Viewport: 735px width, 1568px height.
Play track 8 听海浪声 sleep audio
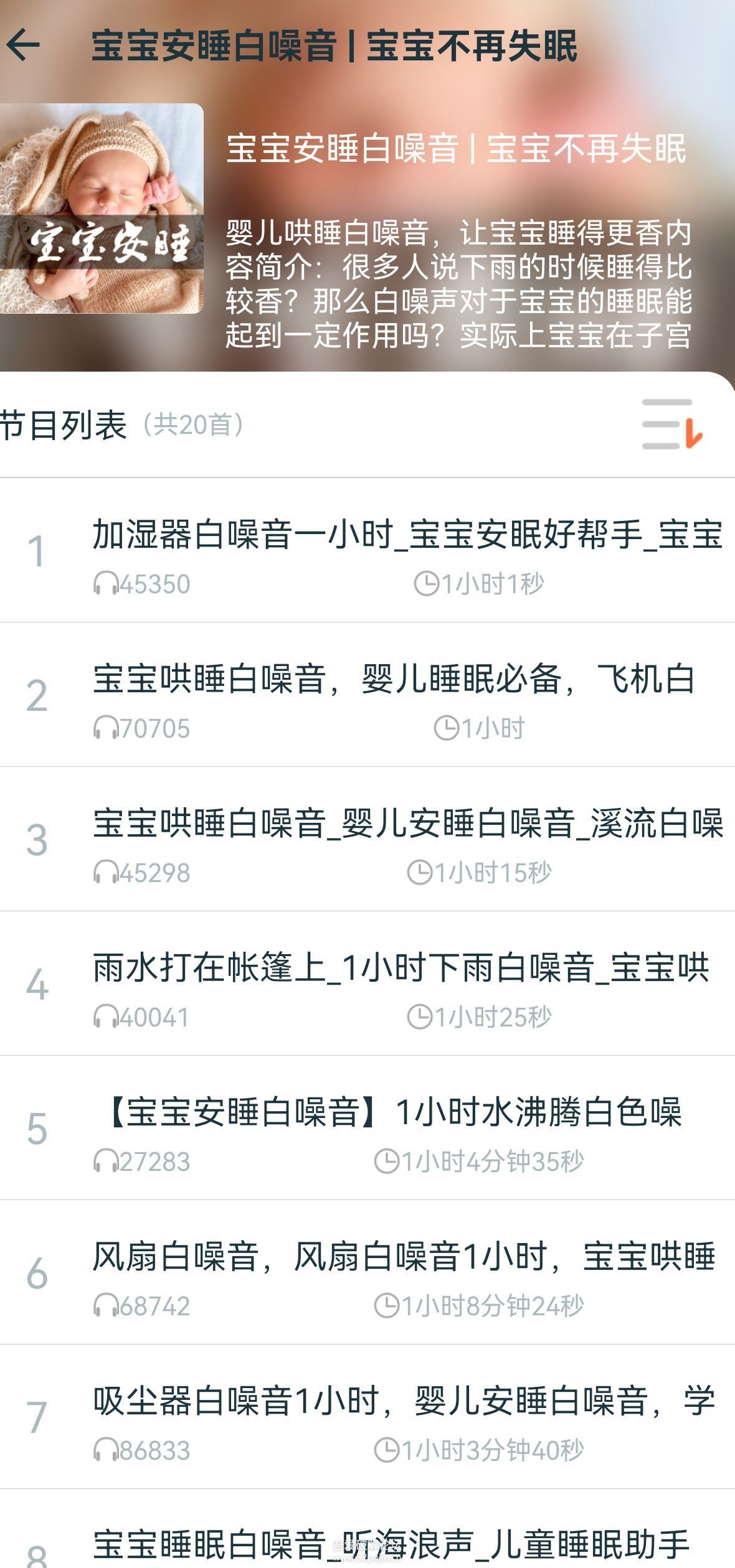tap(391, 1545)
